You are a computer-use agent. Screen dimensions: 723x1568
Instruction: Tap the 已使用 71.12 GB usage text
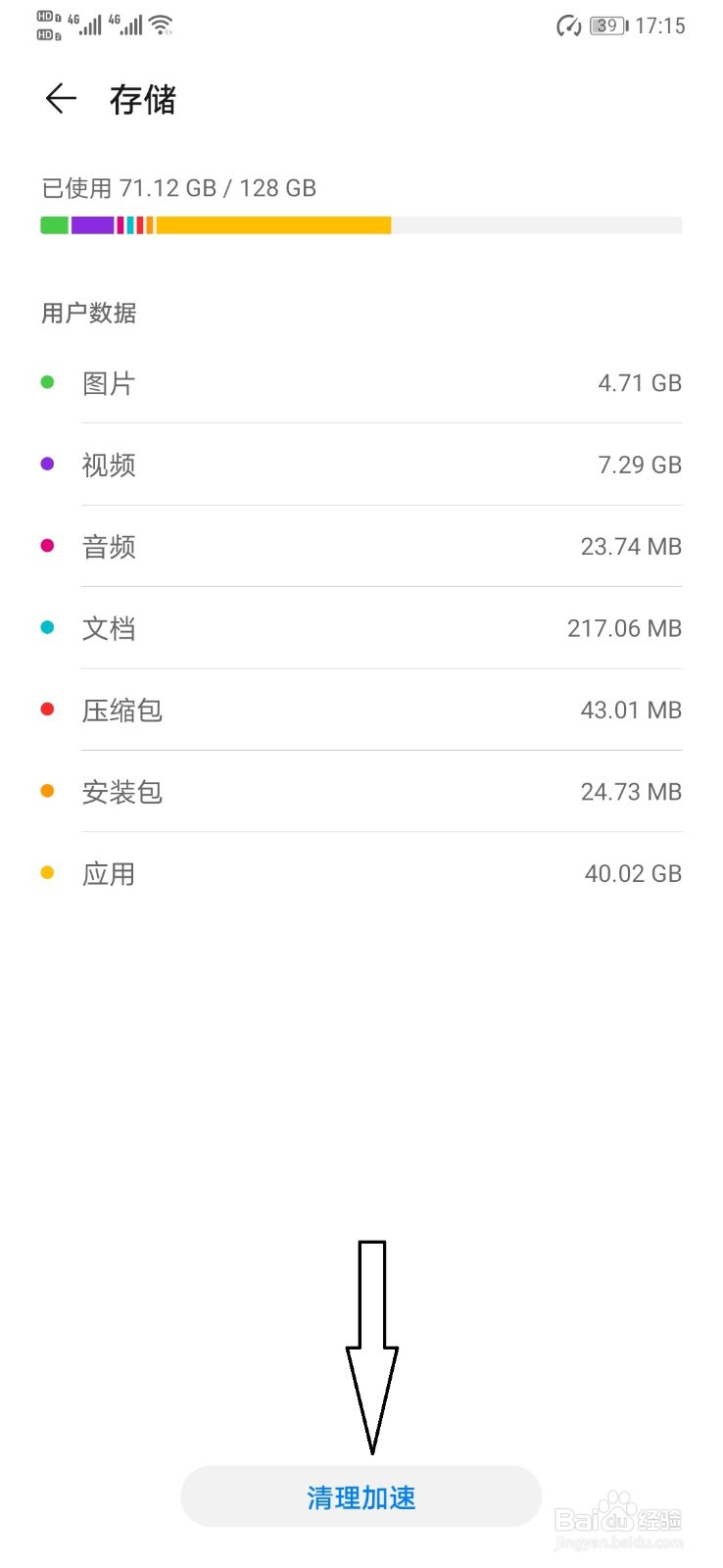(x=176, y=187)
